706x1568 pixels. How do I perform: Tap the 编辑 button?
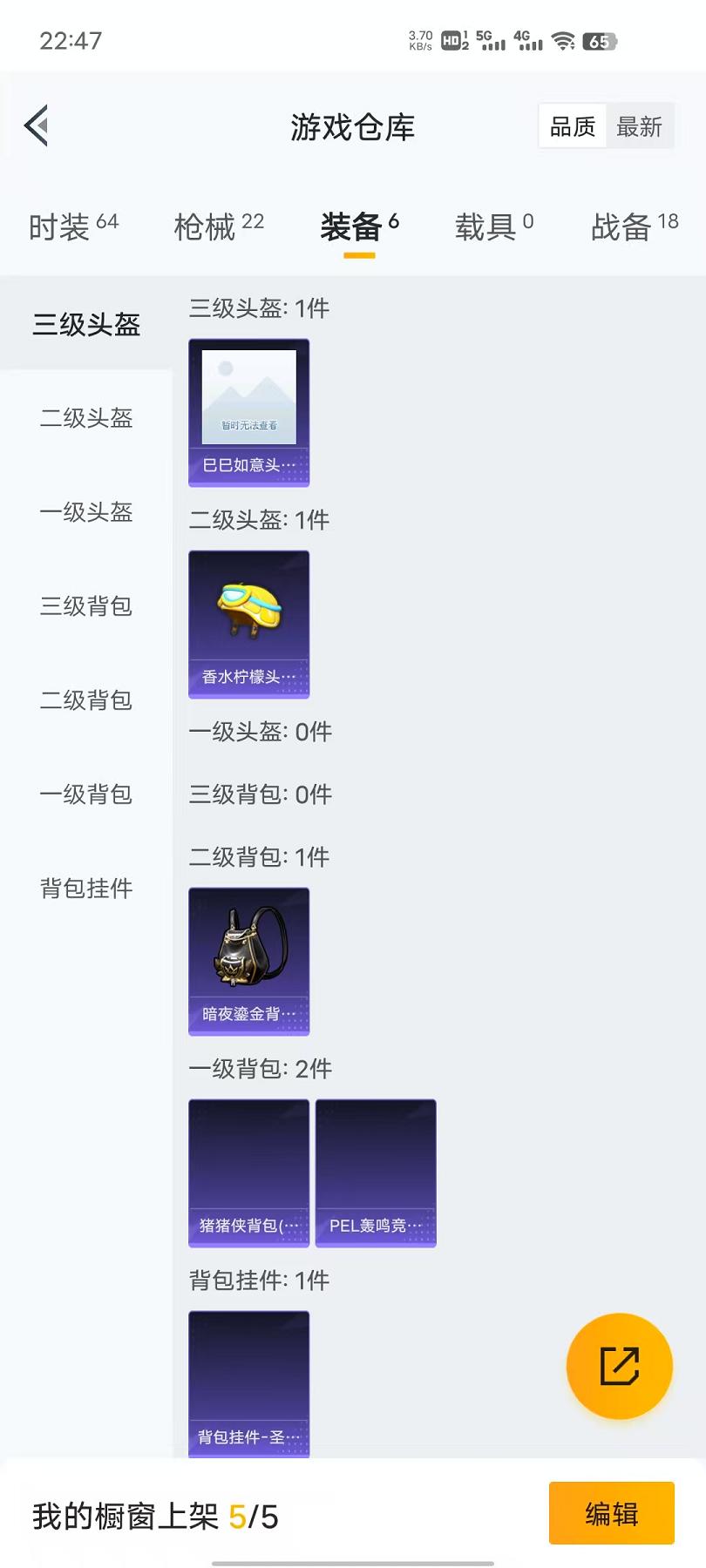[611, 1513]
